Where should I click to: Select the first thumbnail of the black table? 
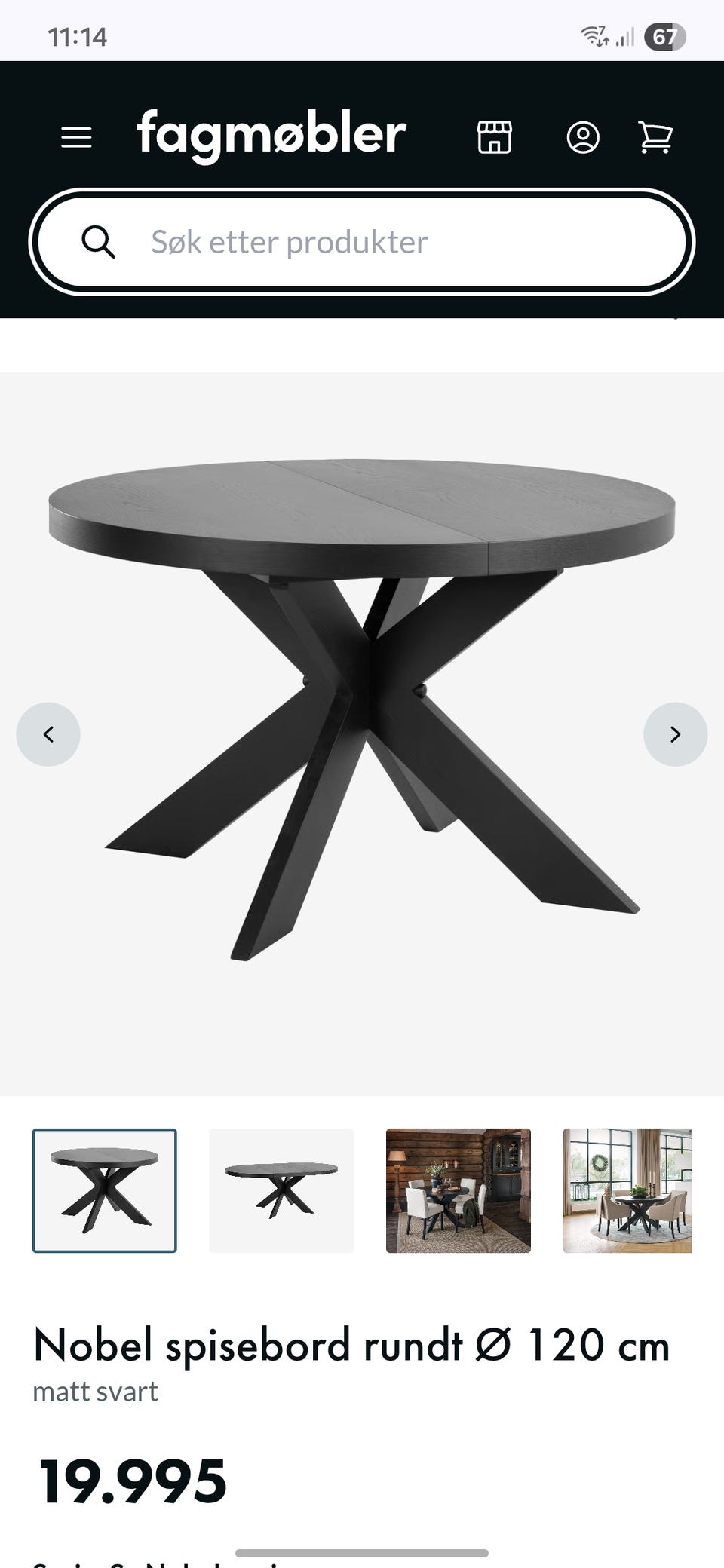click(105, 1190)
